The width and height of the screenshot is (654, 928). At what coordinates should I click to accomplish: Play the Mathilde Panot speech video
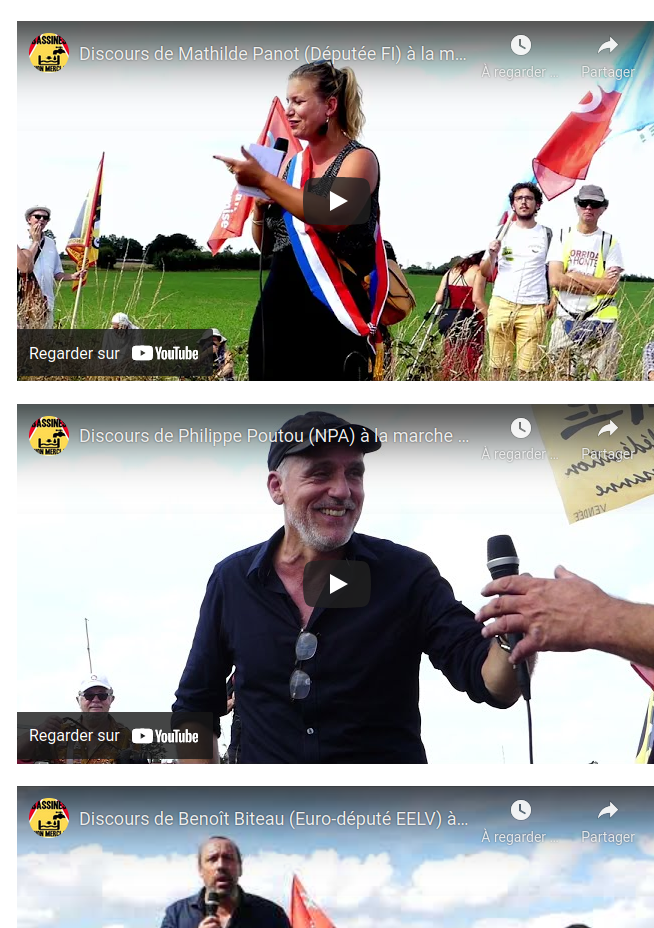pyautogui.click(x=337, y=201)
